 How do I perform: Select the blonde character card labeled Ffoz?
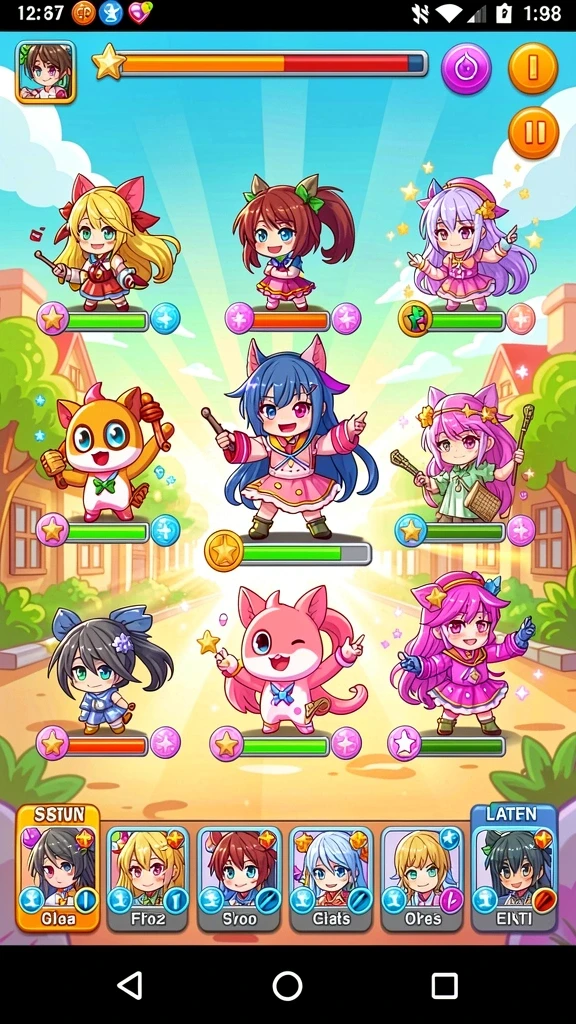coord(148,878)
